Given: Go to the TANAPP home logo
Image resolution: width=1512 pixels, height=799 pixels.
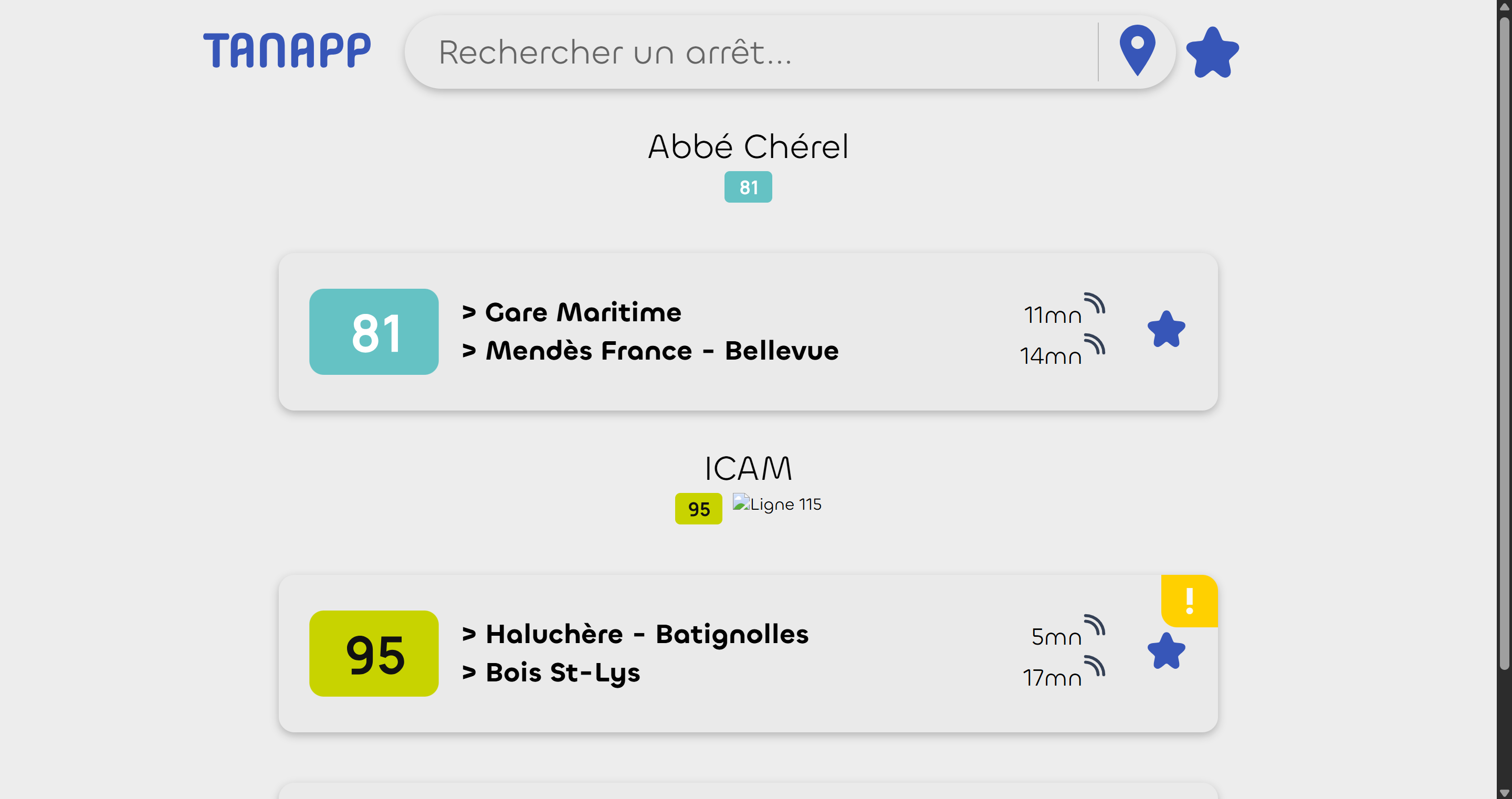Looking at the screenshot, I should pyautogui.click(x=287, y=50).
